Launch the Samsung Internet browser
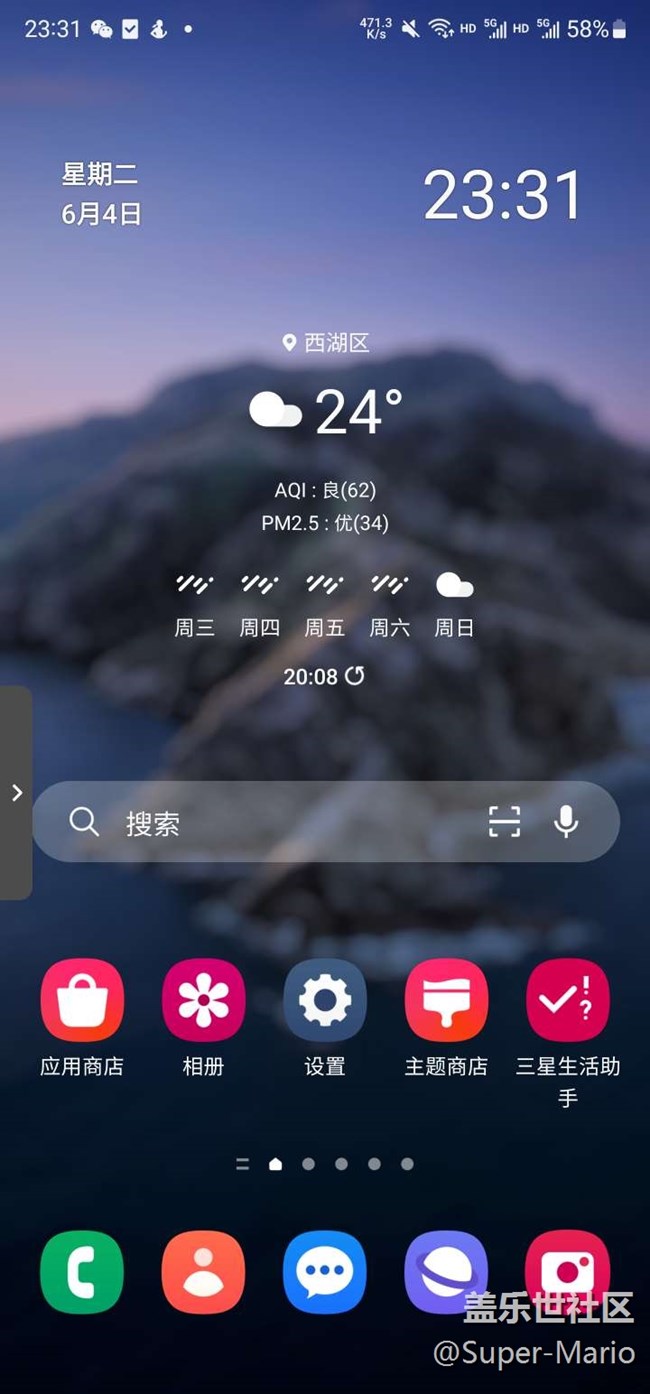This screenshot has height=1394, width=650. (x=446, y=1272)
